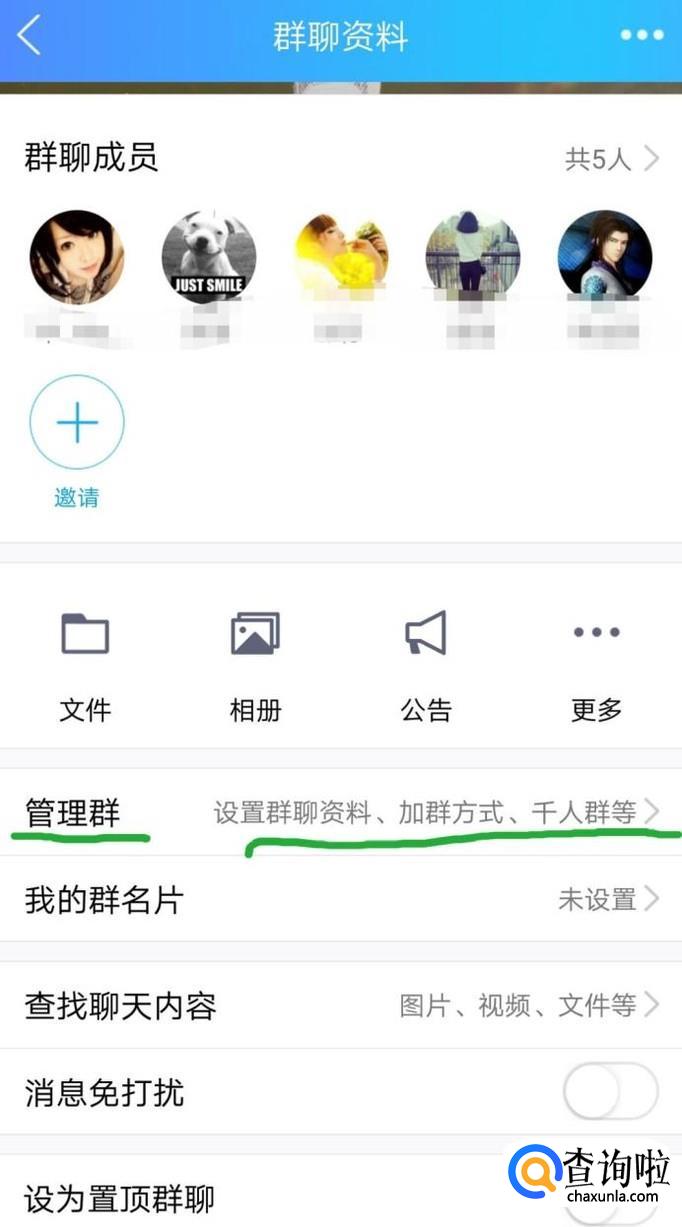The height and width of the screenshot is (1227, 682).
Task: Toggle 消息免打扰 switch
Action: [611, 1091]
